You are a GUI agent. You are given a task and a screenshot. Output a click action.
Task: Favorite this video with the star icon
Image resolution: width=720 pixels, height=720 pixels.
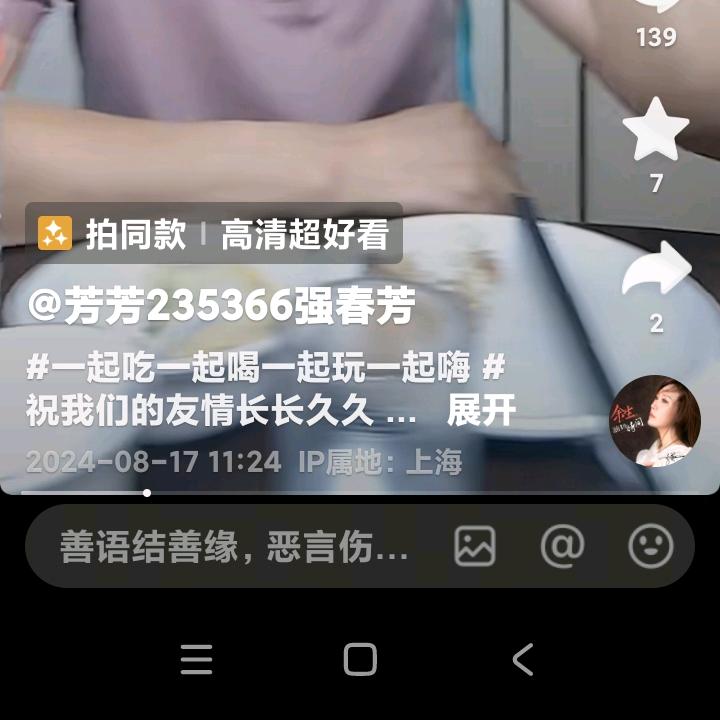tap(656, 131)
